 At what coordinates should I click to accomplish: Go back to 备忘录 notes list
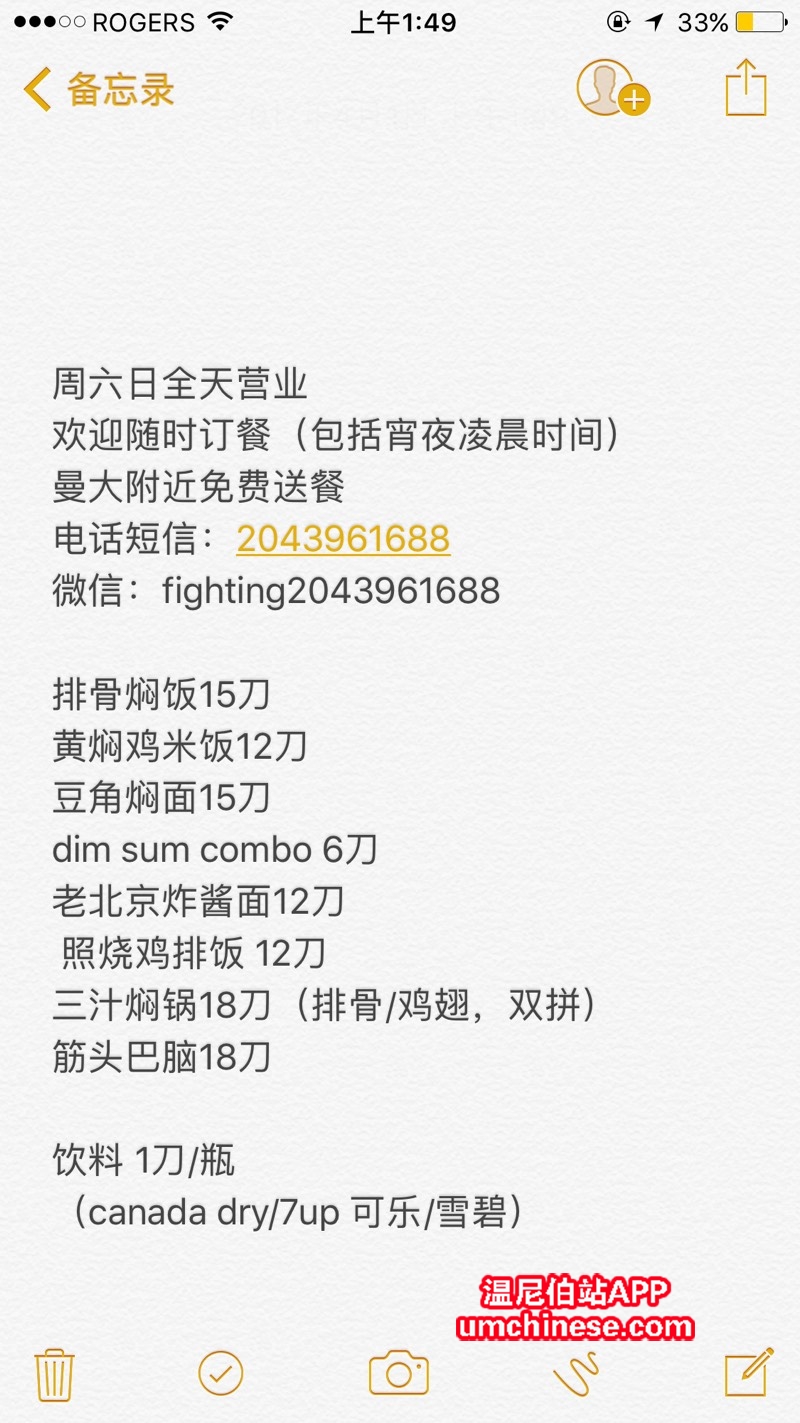(x=98, y=90)
